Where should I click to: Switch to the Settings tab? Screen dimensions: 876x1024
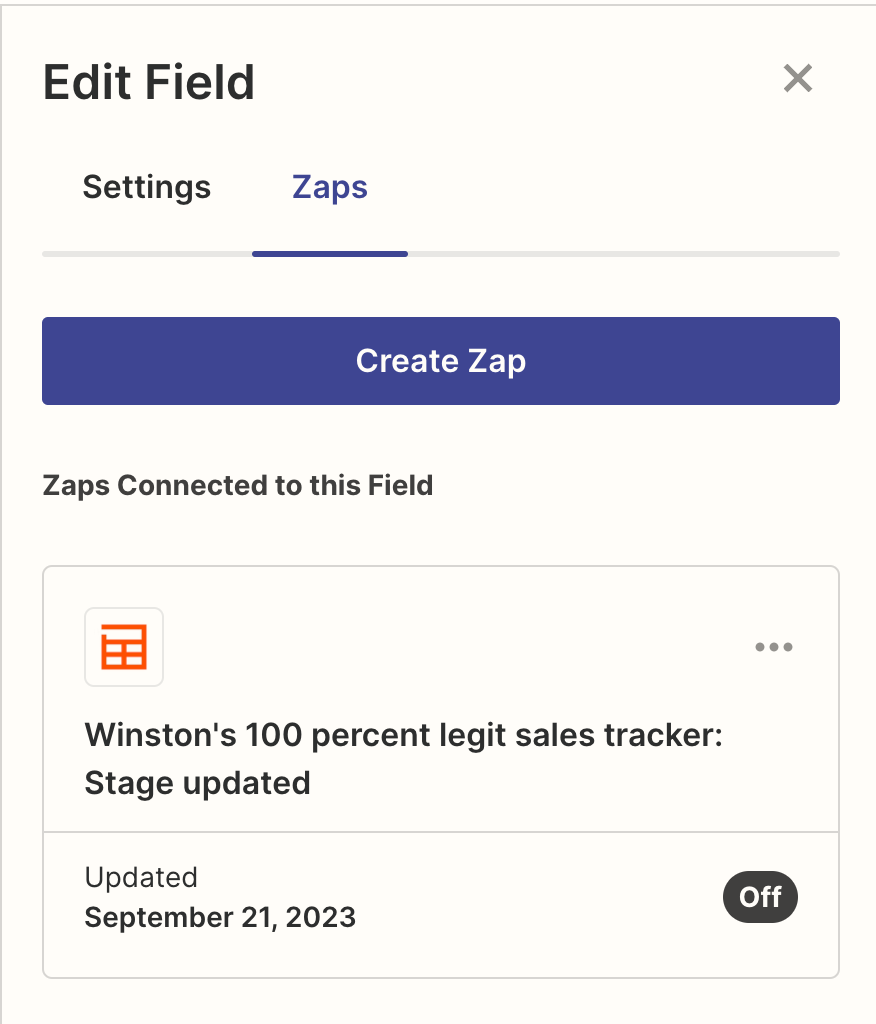click(146, 187)
